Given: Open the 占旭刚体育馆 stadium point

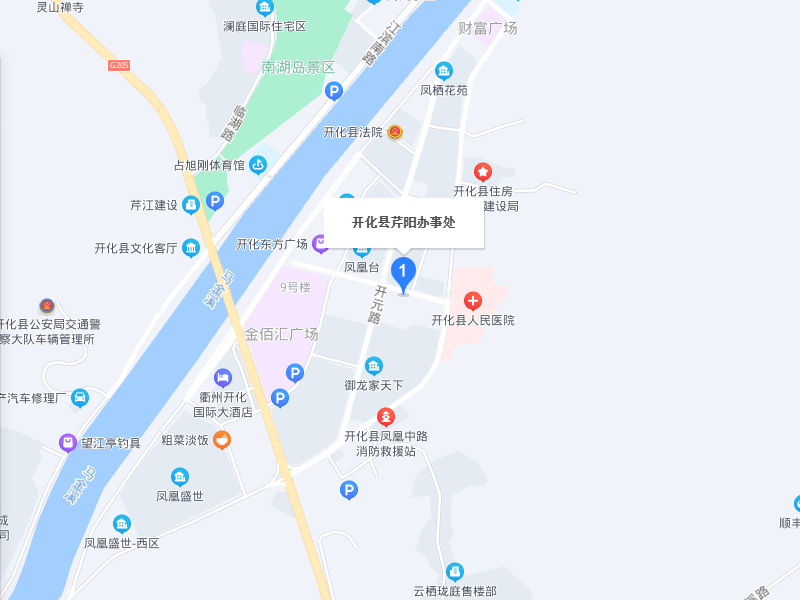Looking at the screenshot, I should [258, 165].
